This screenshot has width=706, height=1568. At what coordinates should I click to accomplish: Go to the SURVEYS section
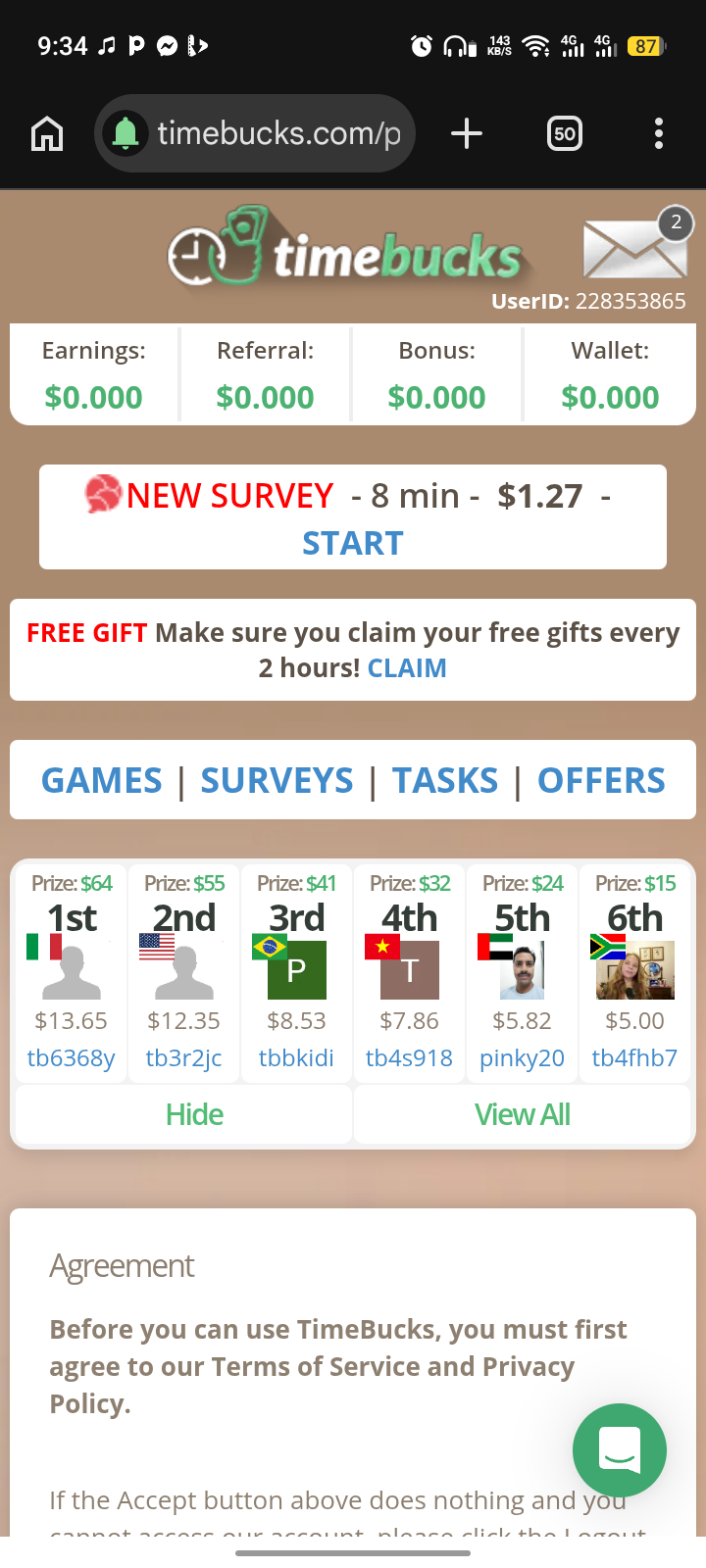coord(277,780)
